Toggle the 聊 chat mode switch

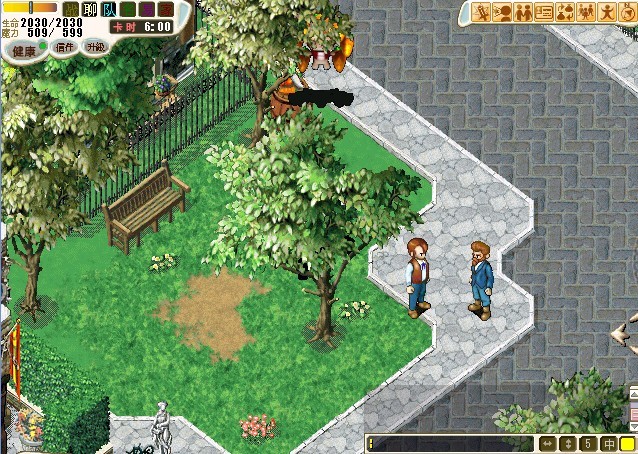point(90,10)
